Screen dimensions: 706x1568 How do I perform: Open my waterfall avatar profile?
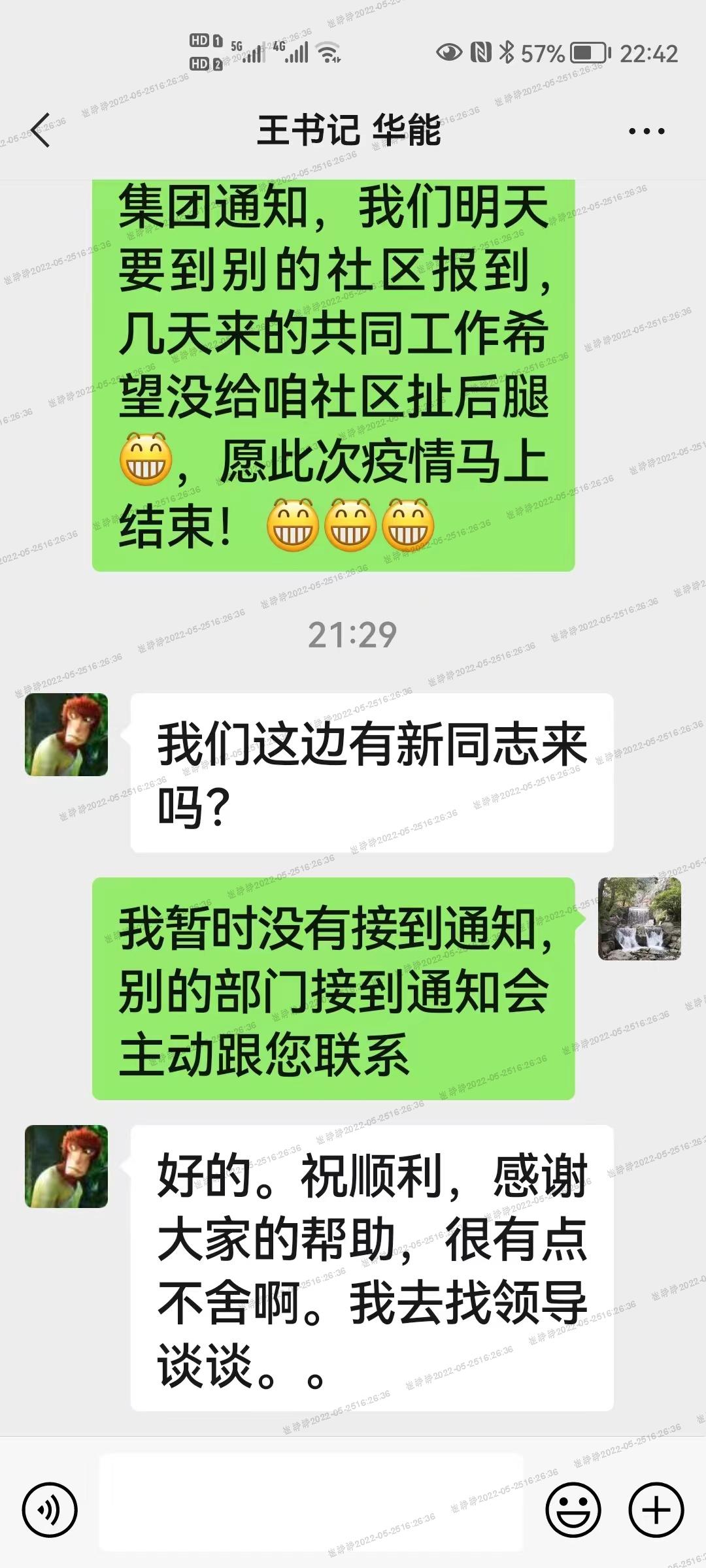(639, 919)
